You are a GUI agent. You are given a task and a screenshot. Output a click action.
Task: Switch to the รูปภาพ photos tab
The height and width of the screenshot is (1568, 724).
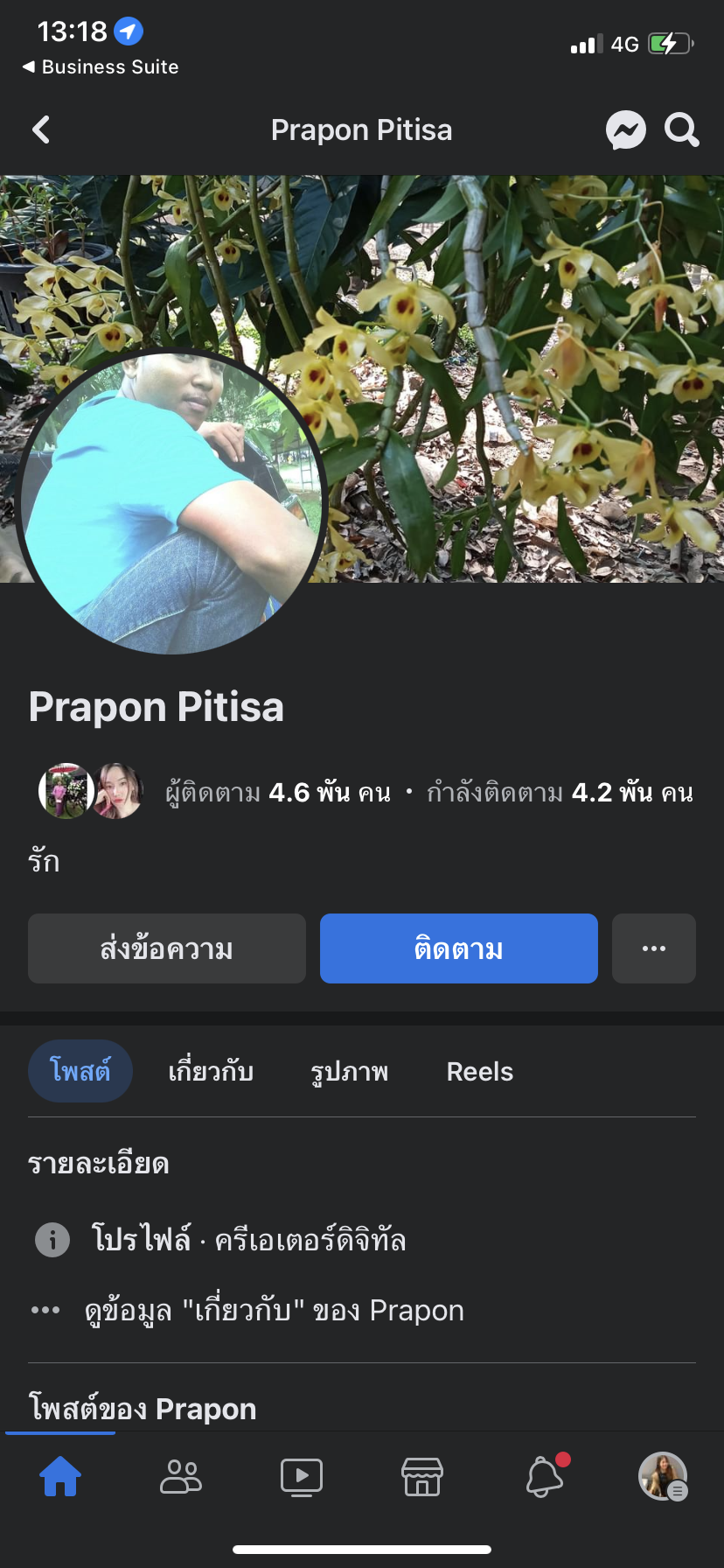point(350,1071)
